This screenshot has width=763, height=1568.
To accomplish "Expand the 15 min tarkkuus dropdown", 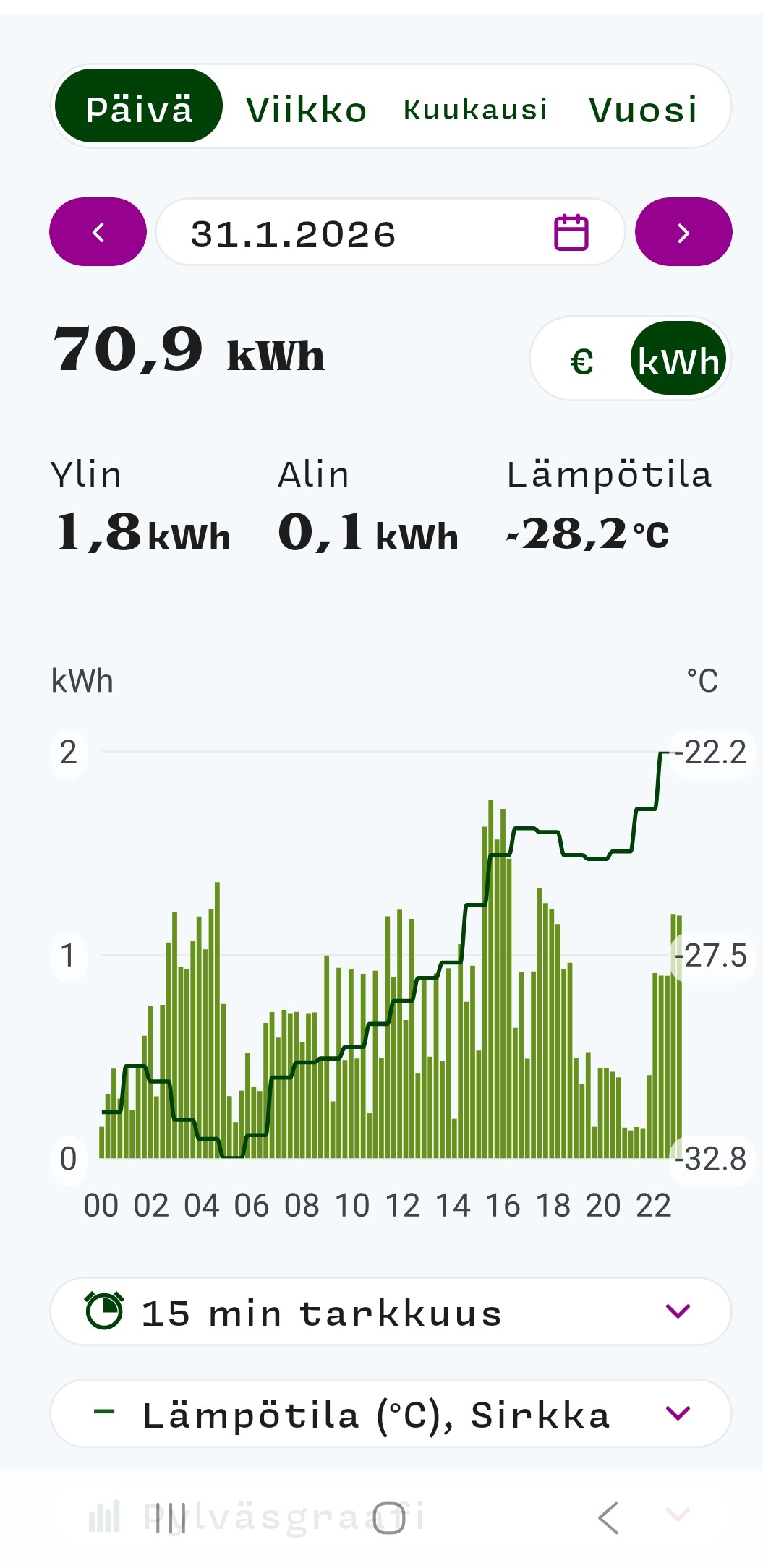I will tap(391, 1311).
